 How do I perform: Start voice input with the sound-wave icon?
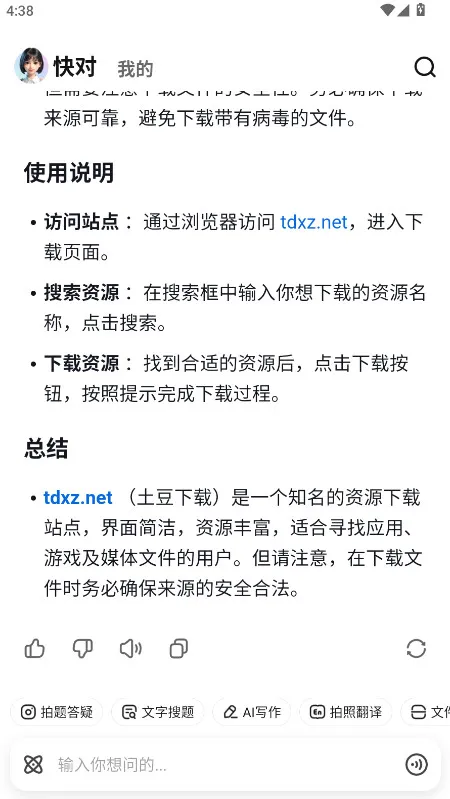point(416,764)
